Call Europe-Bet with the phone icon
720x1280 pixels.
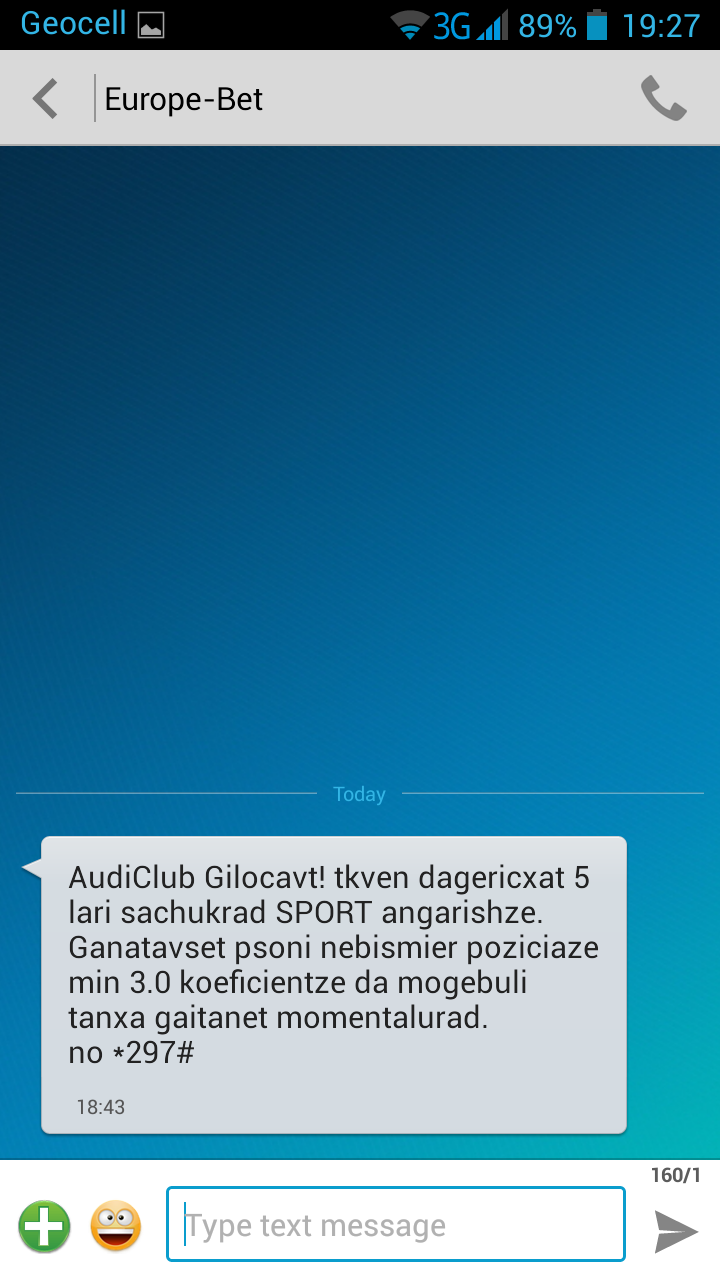pos(663,99)
